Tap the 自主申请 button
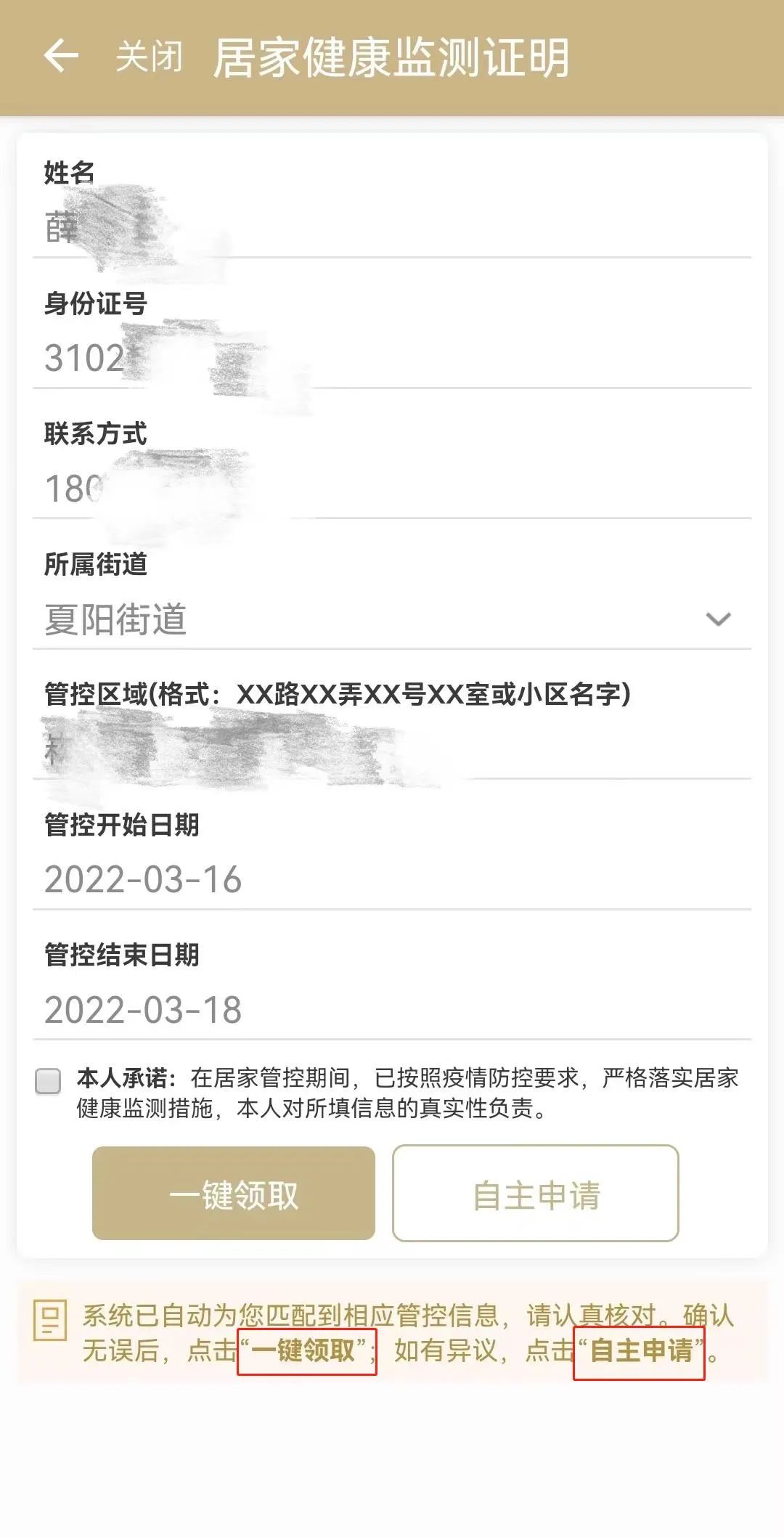The width and height of the screenshot is (784, 1537). 536,1194
